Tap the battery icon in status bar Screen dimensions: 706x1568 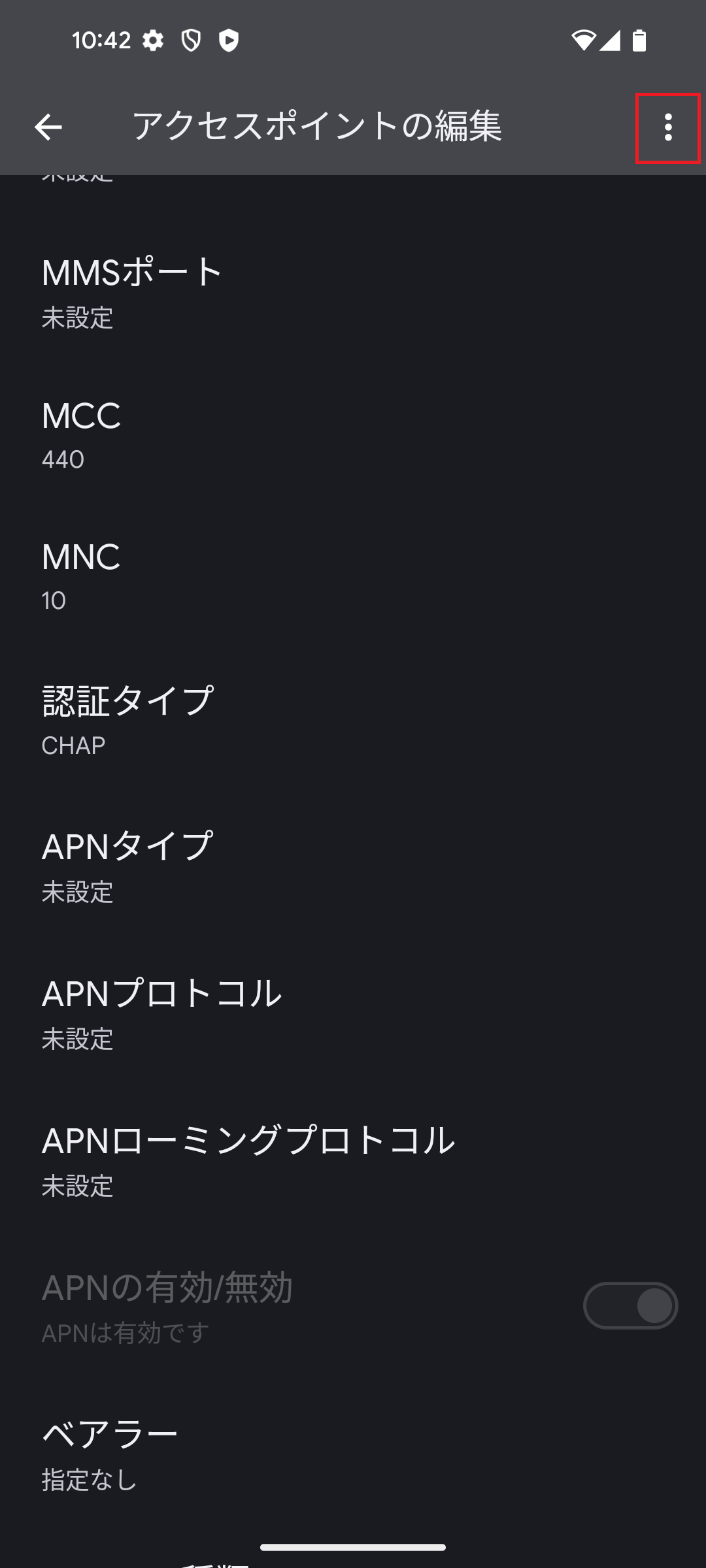pos(640,40)
